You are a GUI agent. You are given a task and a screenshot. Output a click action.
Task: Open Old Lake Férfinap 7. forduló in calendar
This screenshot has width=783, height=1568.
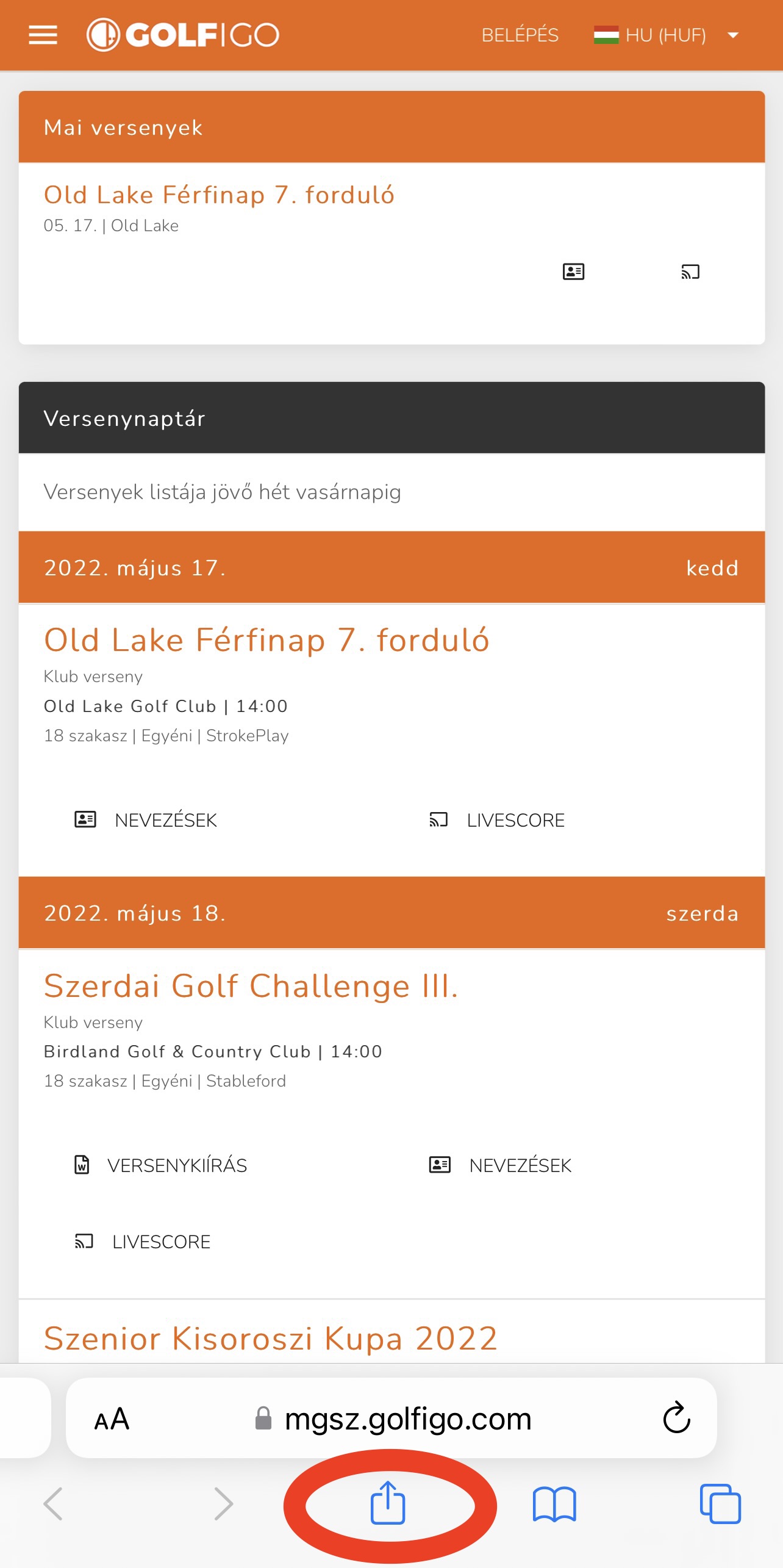coord(266,641)
